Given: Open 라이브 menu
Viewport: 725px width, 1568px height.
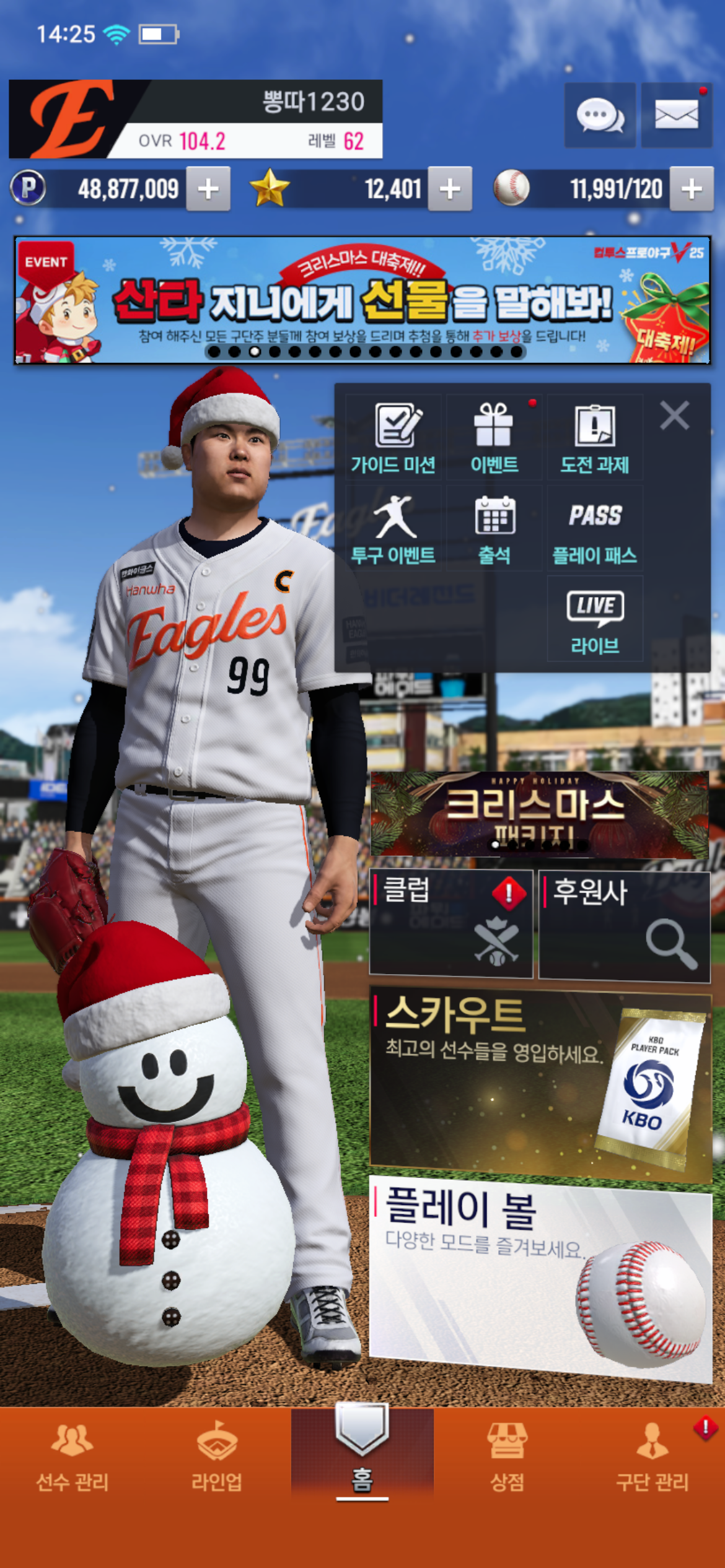Looking at the screenshot, I should 594,619.
